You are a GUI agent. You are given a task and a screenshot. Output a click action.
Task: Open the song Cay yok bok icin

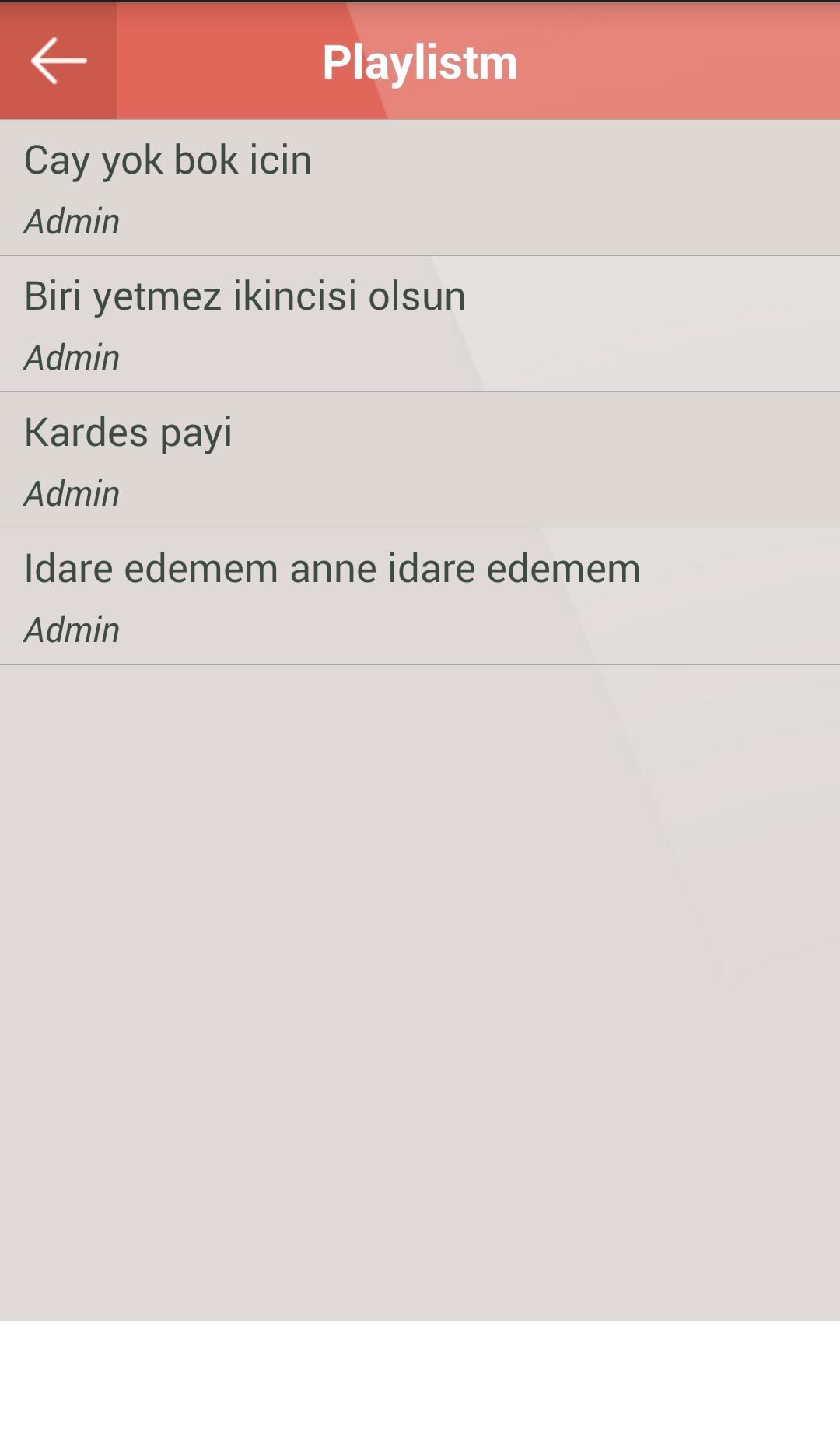coord(168,160)
